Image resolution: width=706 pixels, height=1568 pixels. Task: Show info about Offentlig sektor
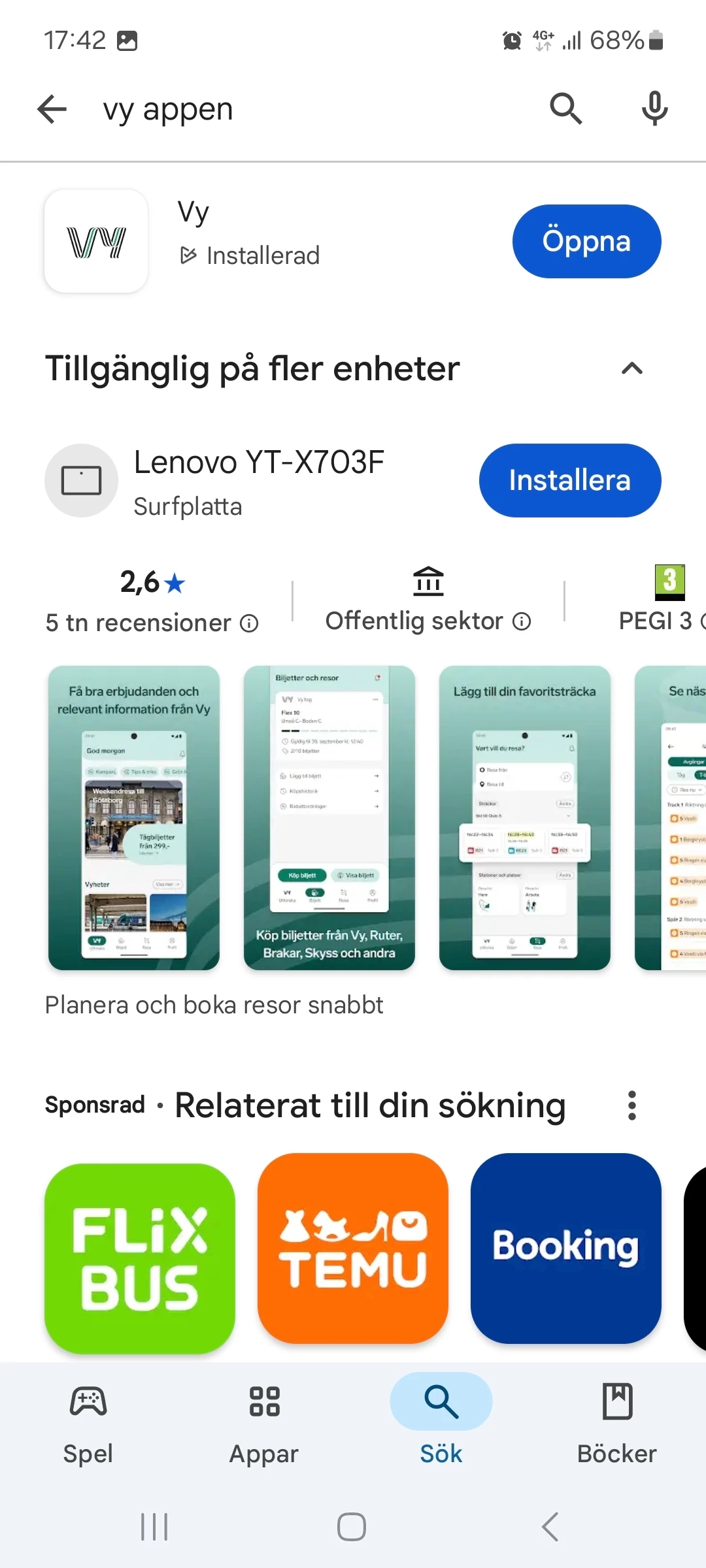tap(522, 621)
